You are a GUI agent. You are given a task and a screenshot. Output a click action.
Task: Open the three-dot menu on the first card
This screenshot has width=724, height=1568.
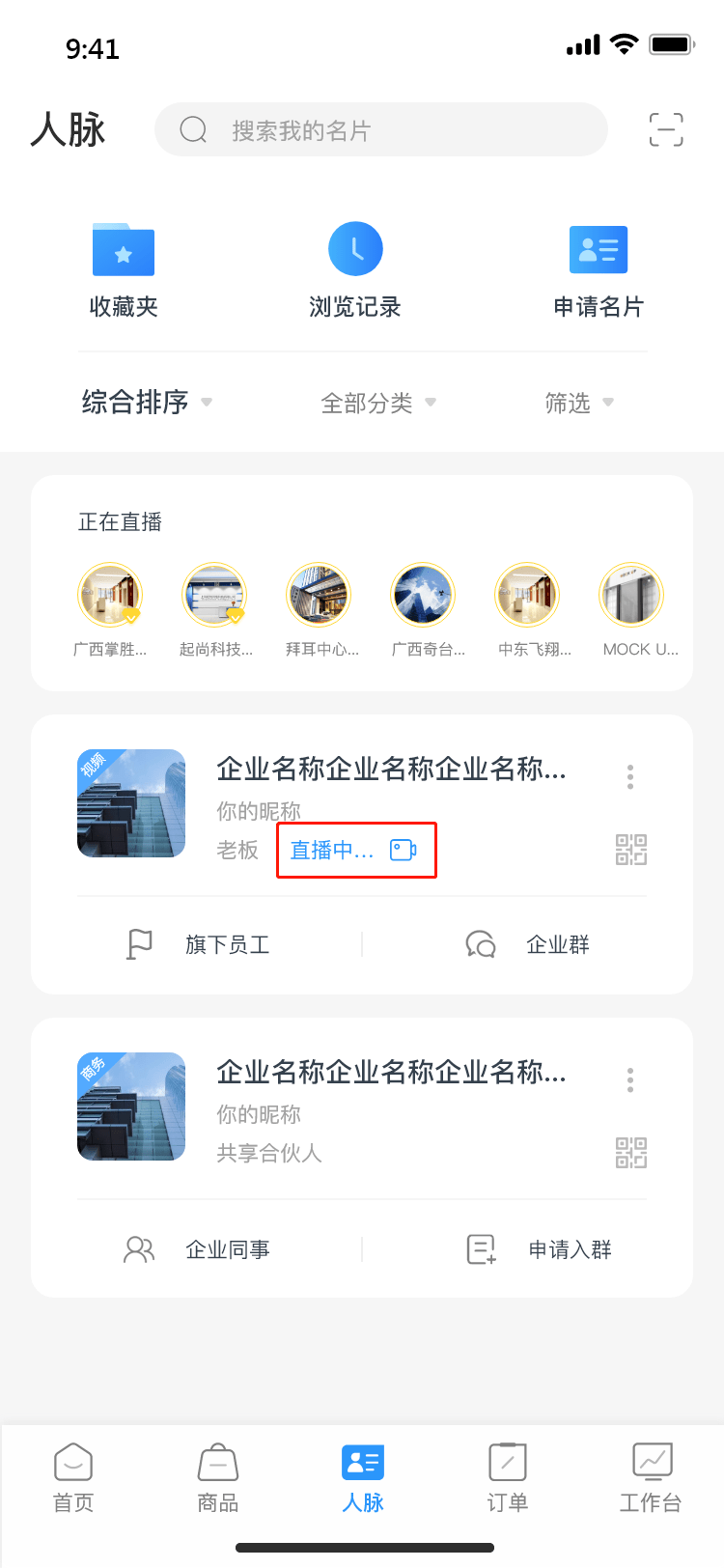pos(630,775)
